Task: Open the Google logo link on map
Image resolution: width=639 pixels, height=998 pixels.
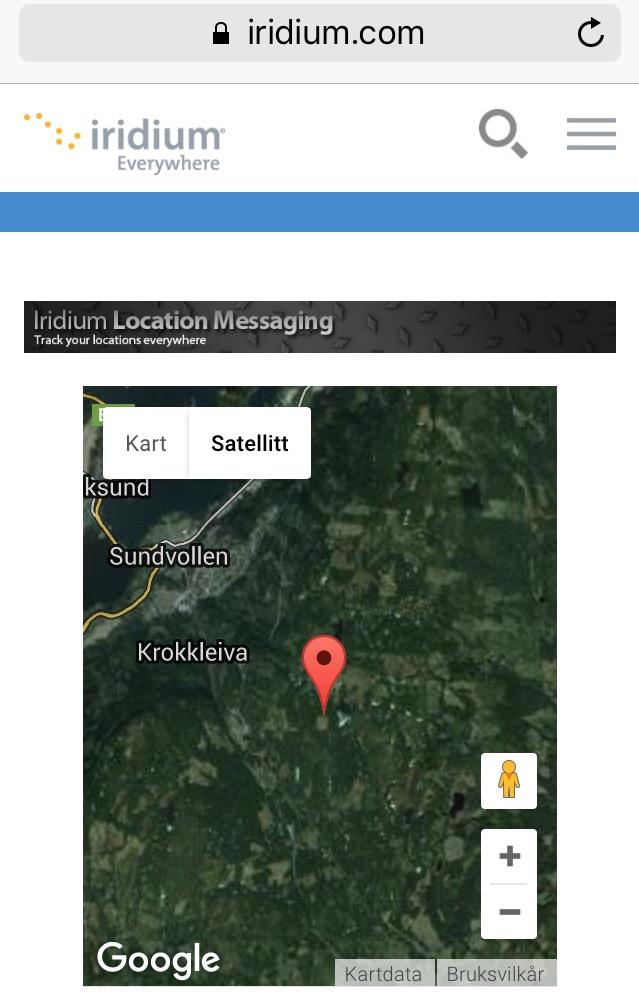Action: tap(158, 959)
